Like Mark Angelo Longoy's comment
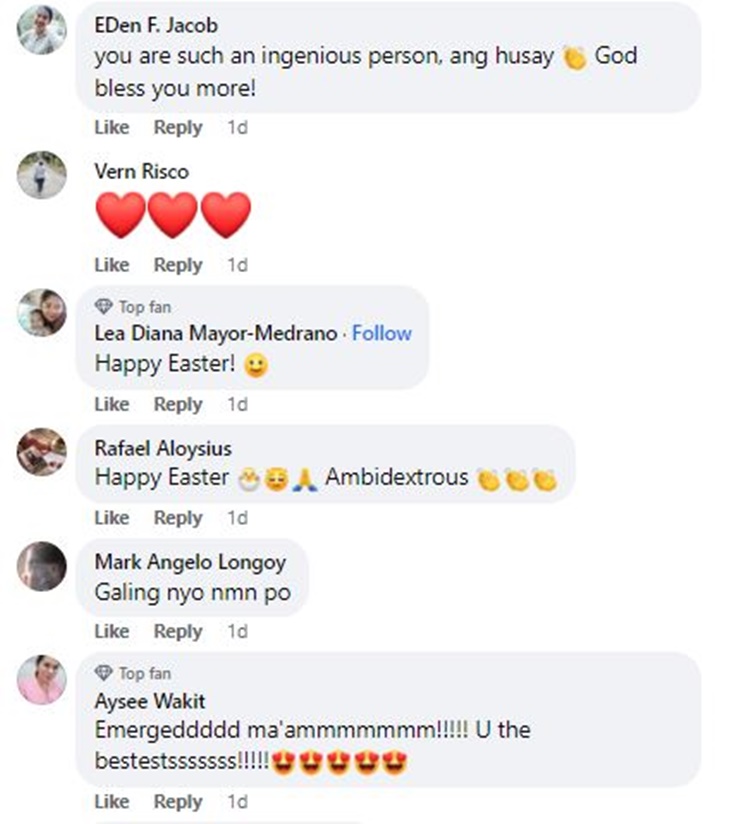Viewport: 750px width, 824px height. pos(112,631)
